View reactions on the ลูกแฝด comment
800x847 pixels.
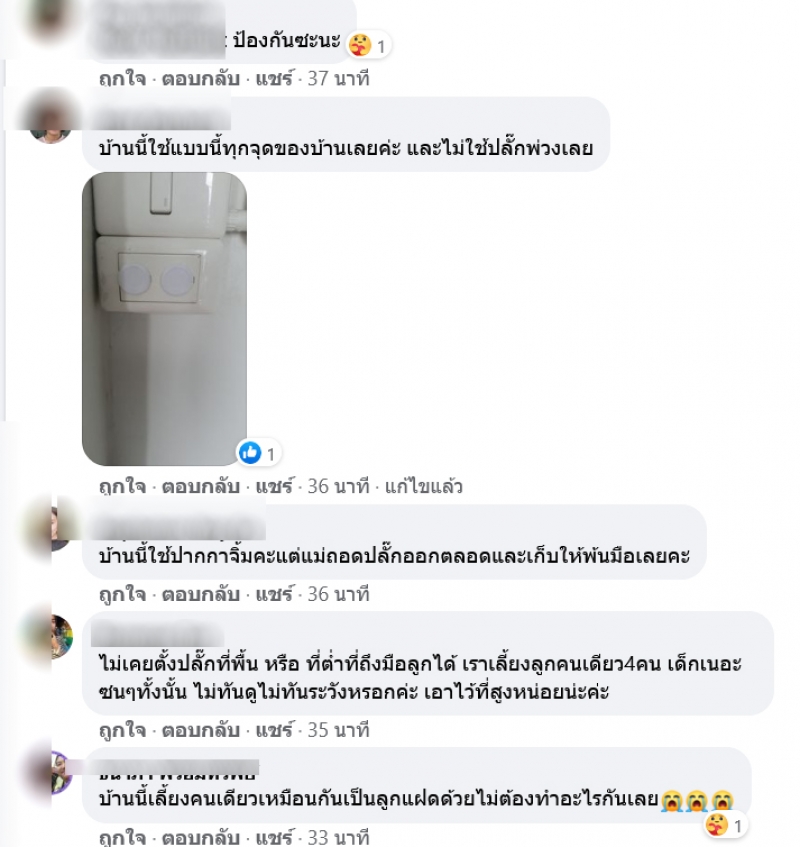[727, 825]
